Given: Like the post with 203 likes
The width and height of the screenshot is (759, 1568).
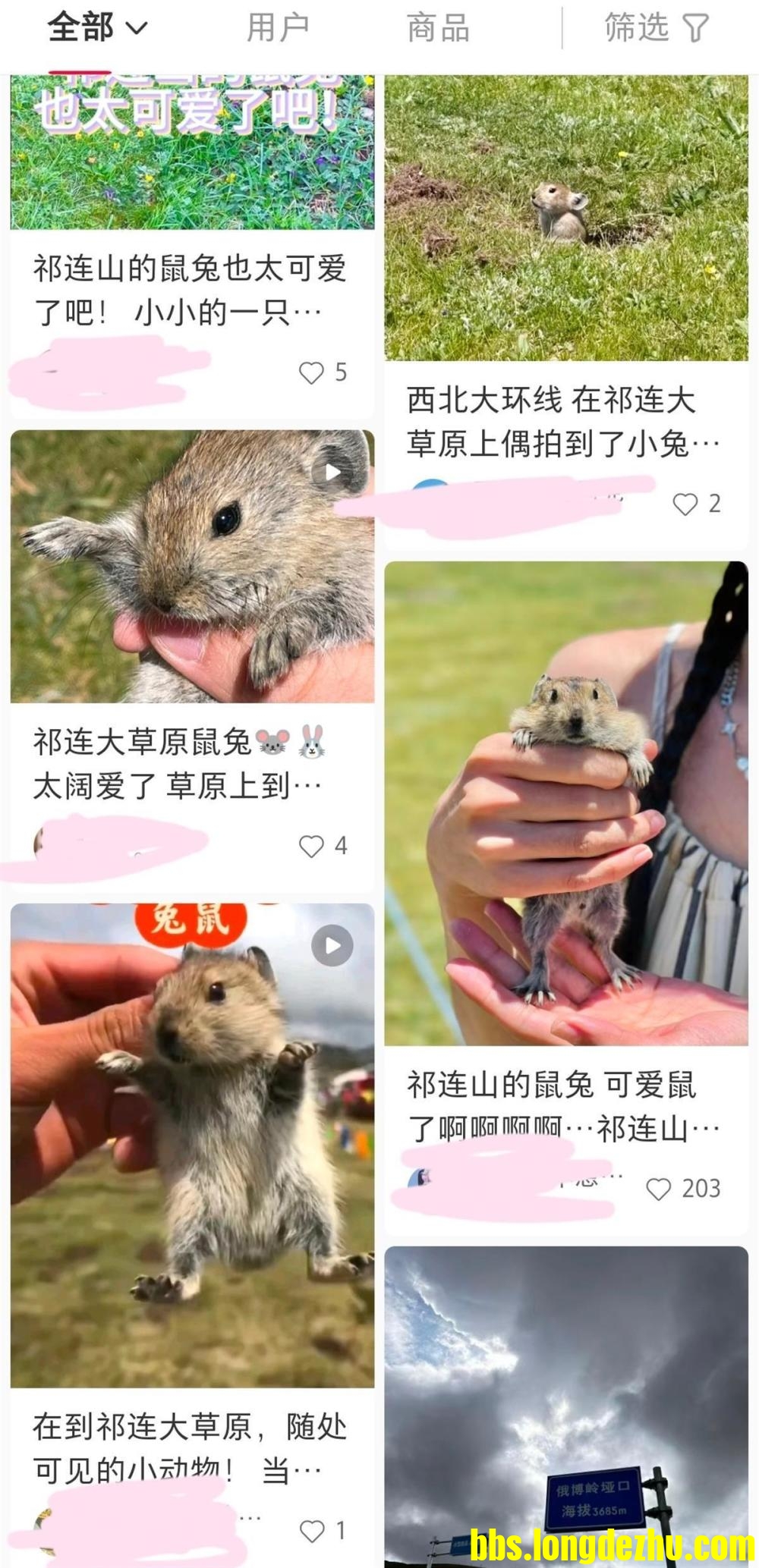Looking at the screenshot, I should [658, 1189].
